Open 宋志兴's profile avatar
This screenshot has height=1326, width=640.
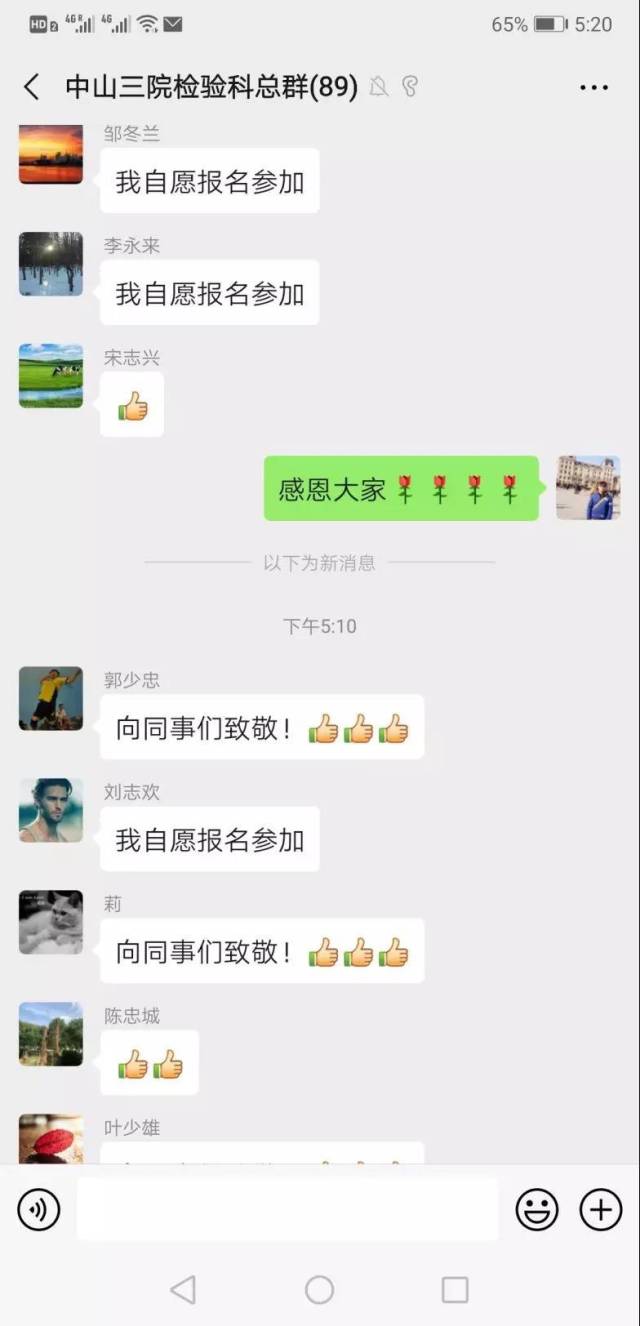pyautogui.click(x=51, y=376)
